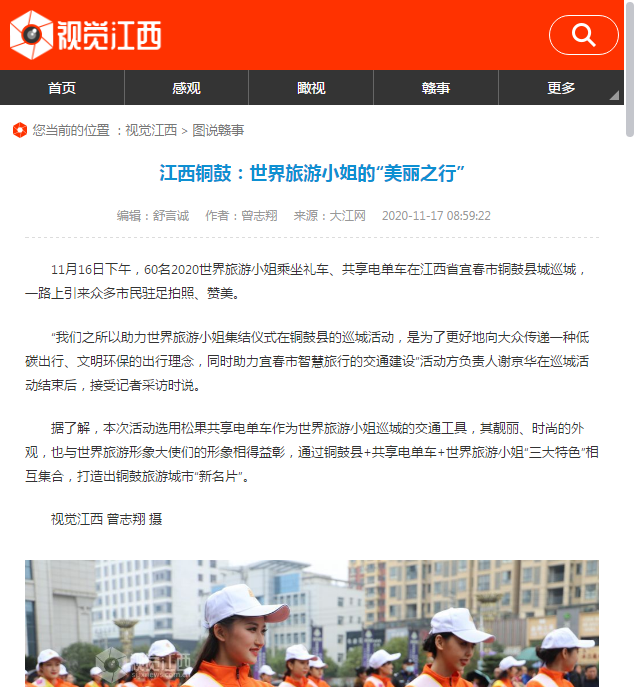Image resolution: width=636 pixels, height=687 pixels.
Task: Open the 赣事 tab
Action: point(436,88)
